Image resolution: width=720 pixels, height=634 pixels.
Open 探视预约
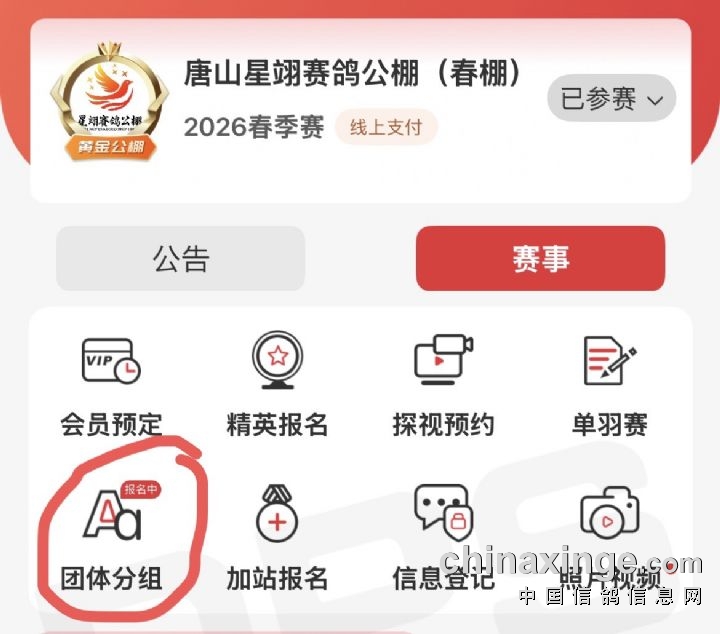(x=443, y=385)
